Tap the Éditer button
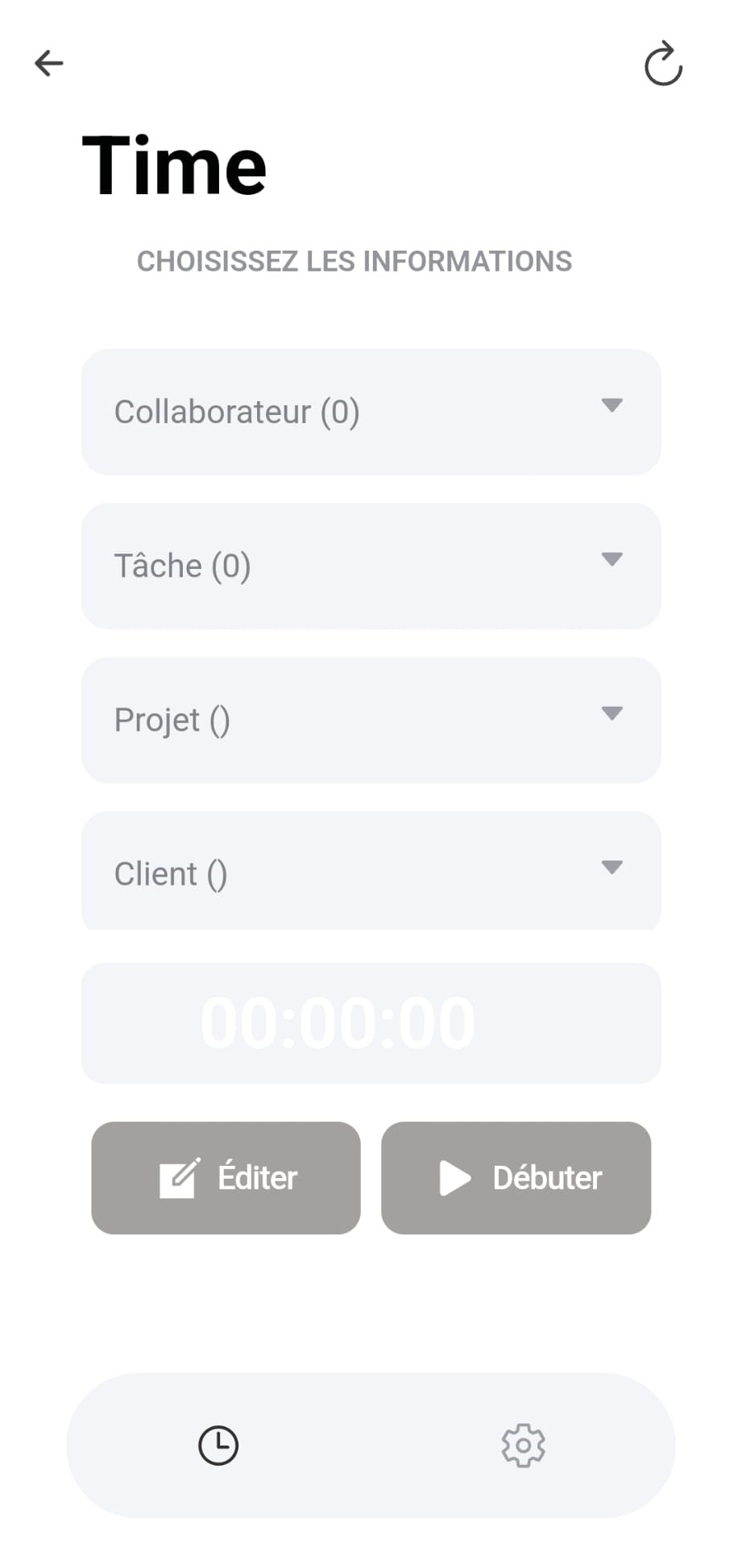Image resolution: width=742 pixels, height=1568 pixels. pyautogui.click(x=226, y=1177)
